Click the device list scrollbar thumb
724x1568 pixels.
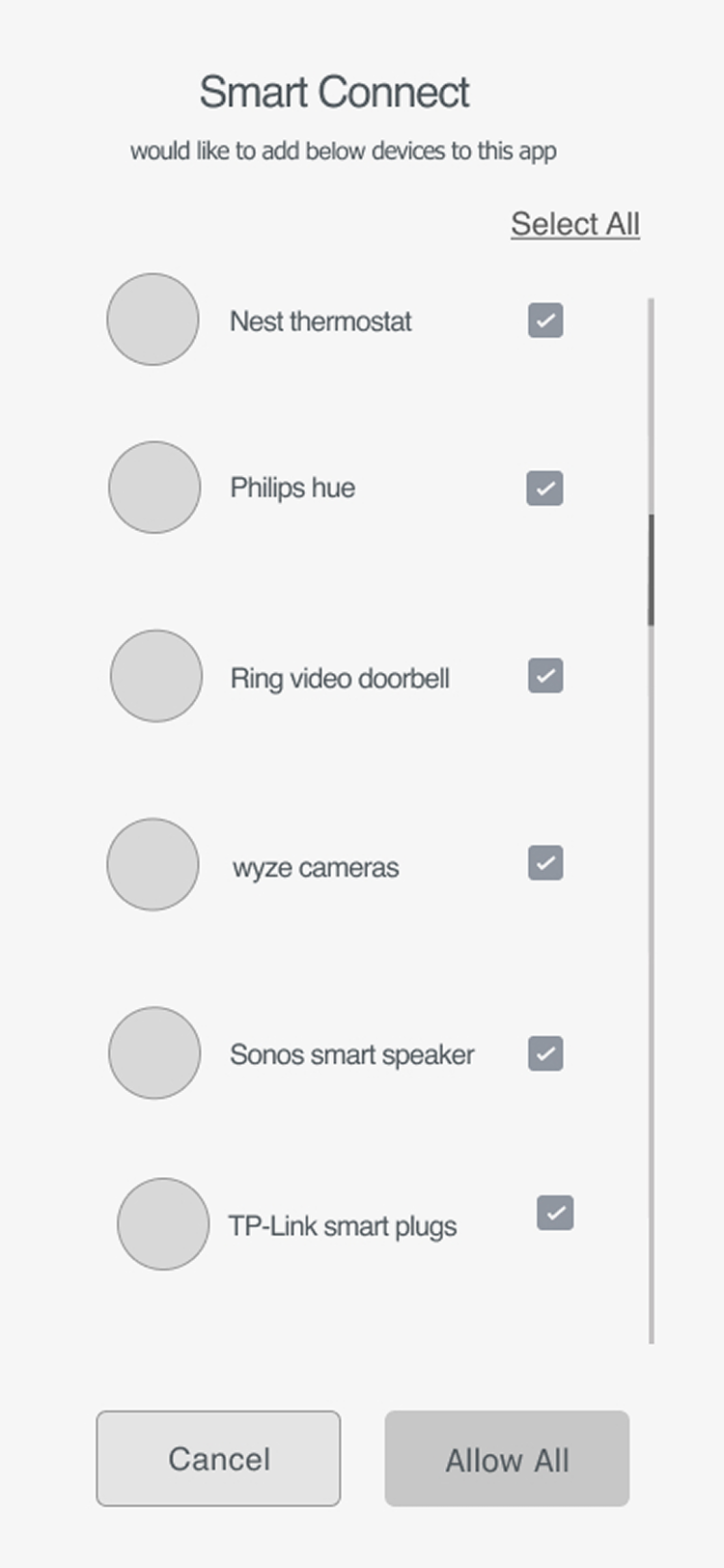[650, 570]
